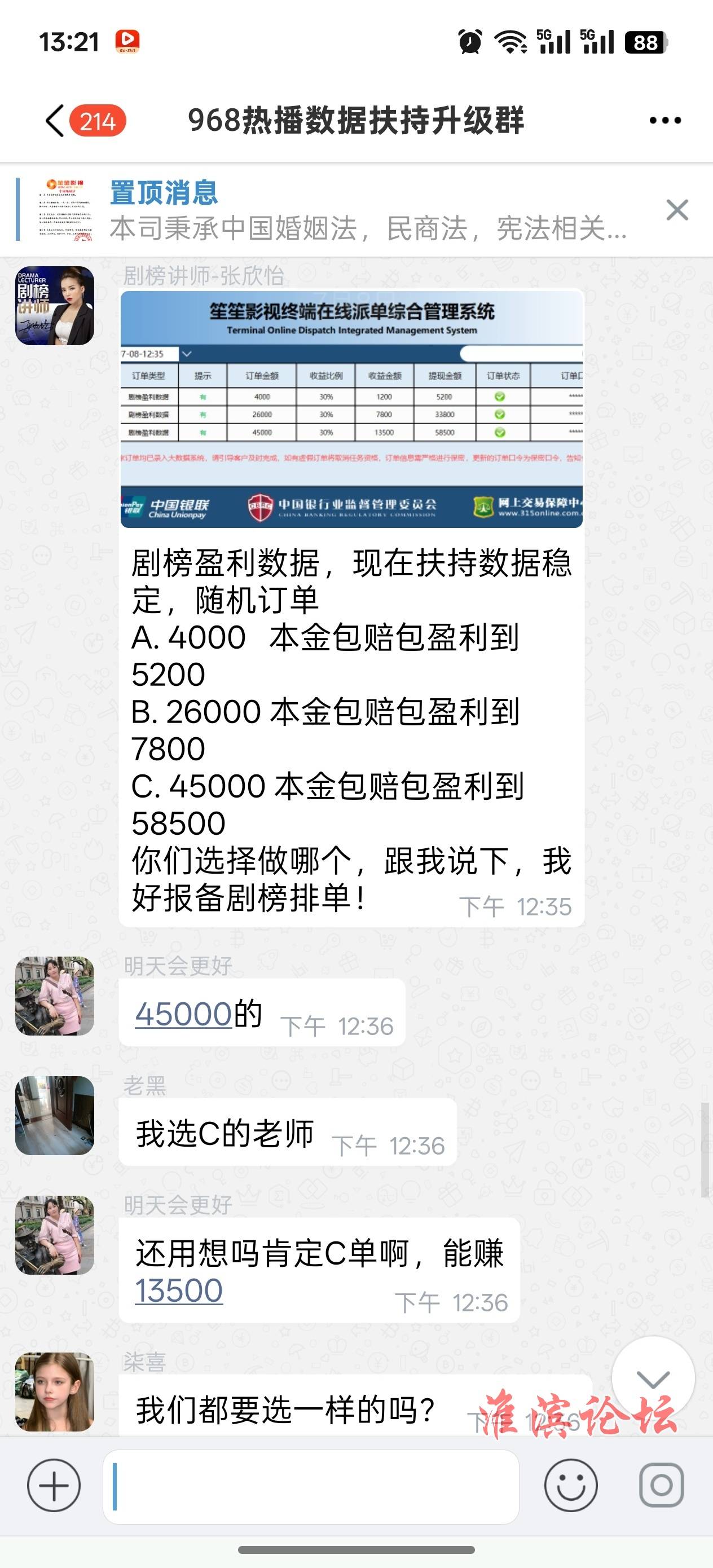Focus the message input field
Screen dimensions: 713x1568
(x=311, y=1486)
